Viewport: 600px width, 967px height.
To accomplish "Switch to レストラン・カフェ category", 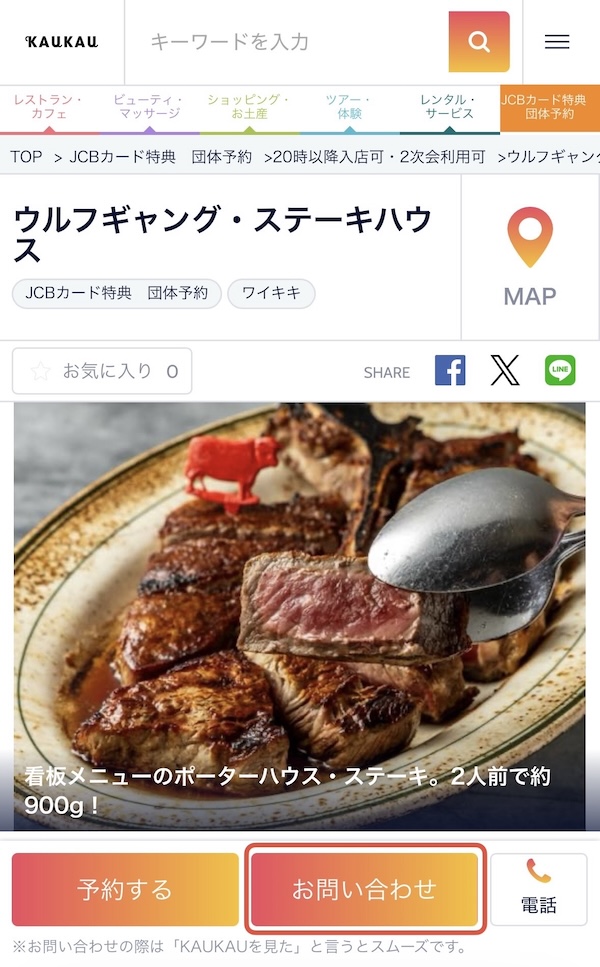I will tap(49, 107).
